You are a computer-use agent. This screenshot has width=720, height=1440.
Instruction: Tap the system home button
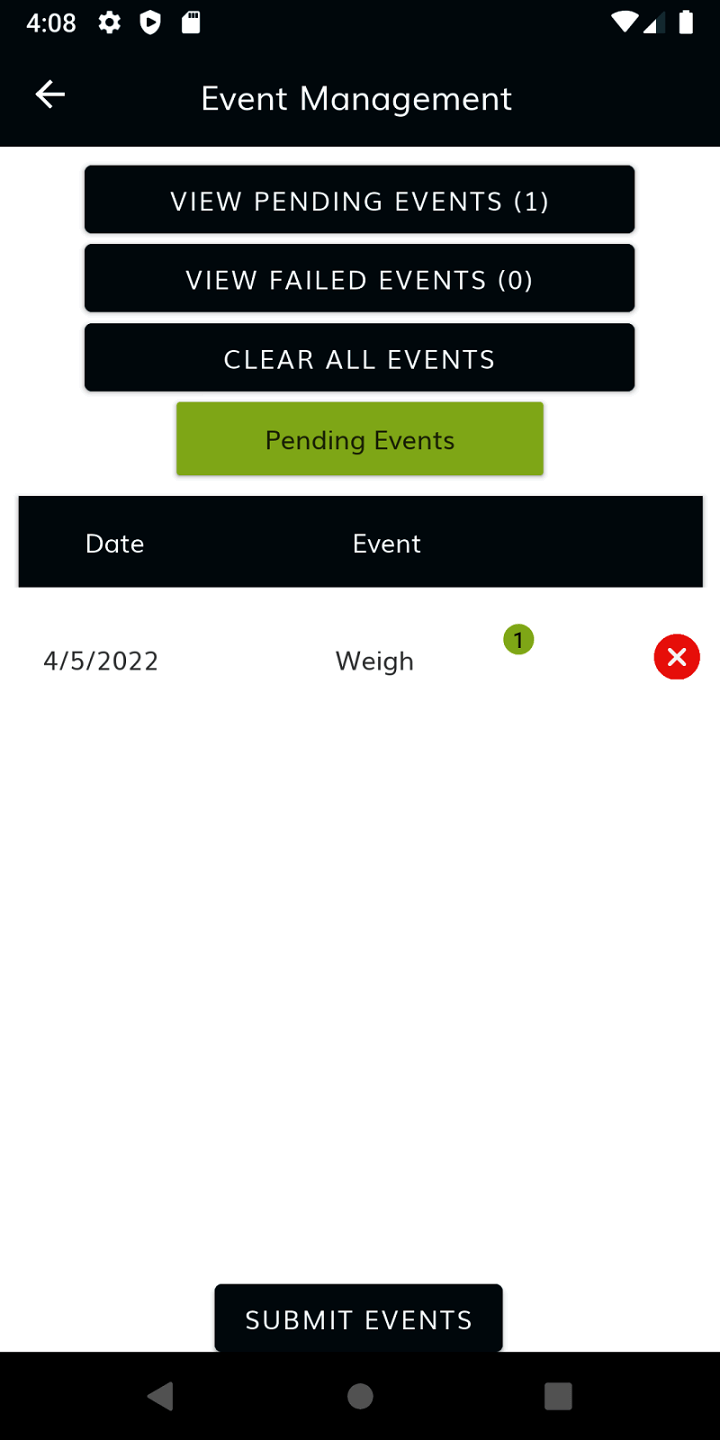click(360, 1396)
